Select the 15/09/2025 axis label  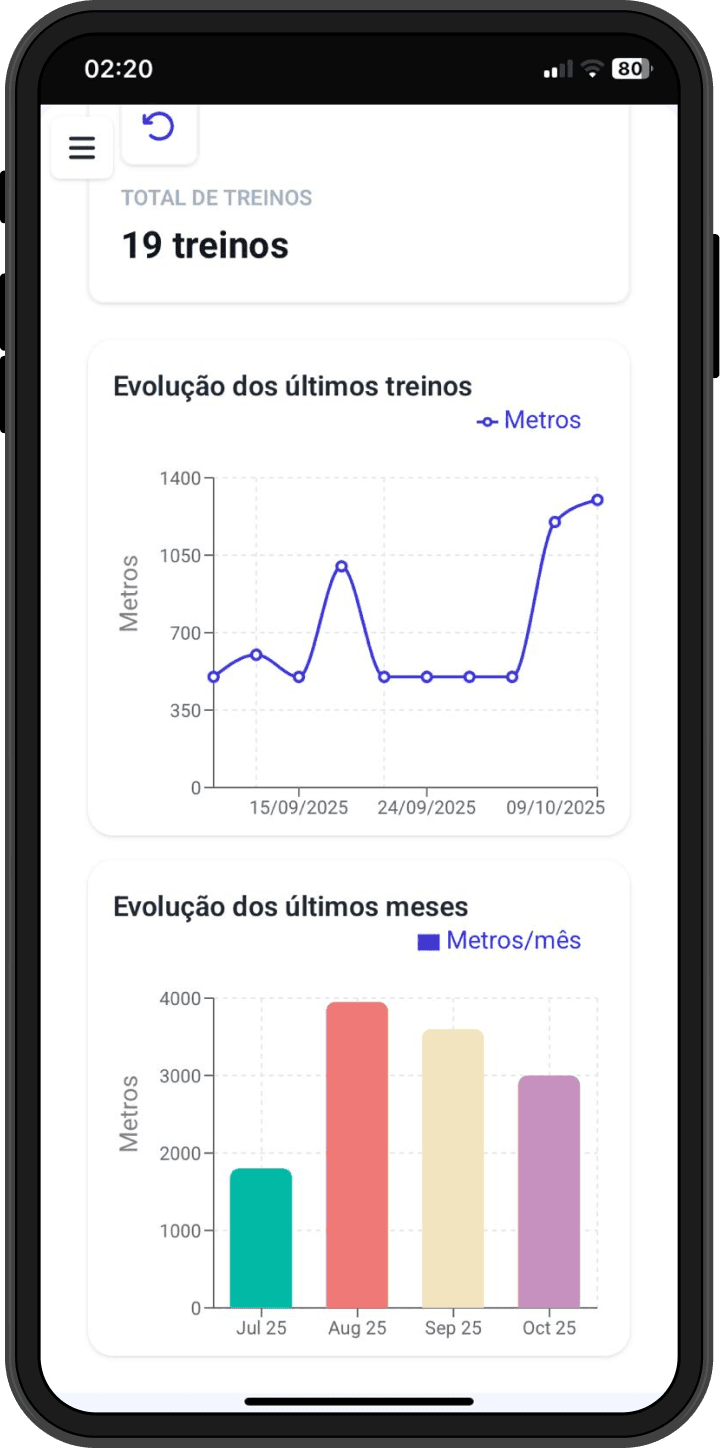300,806
